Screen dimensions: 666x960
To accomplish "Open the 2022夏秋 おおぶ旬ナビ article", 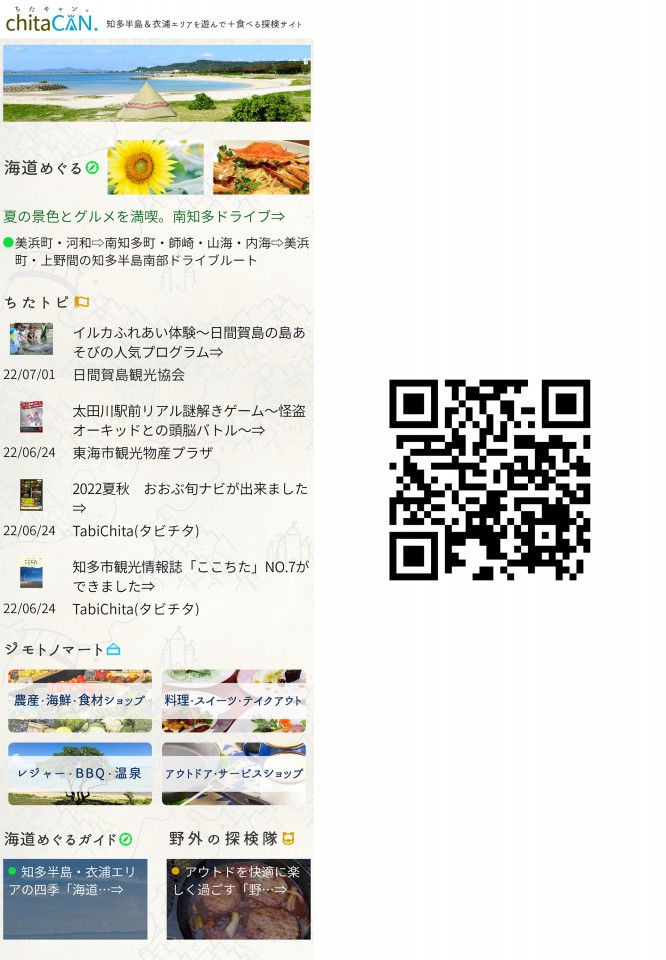I will point(189,498).
